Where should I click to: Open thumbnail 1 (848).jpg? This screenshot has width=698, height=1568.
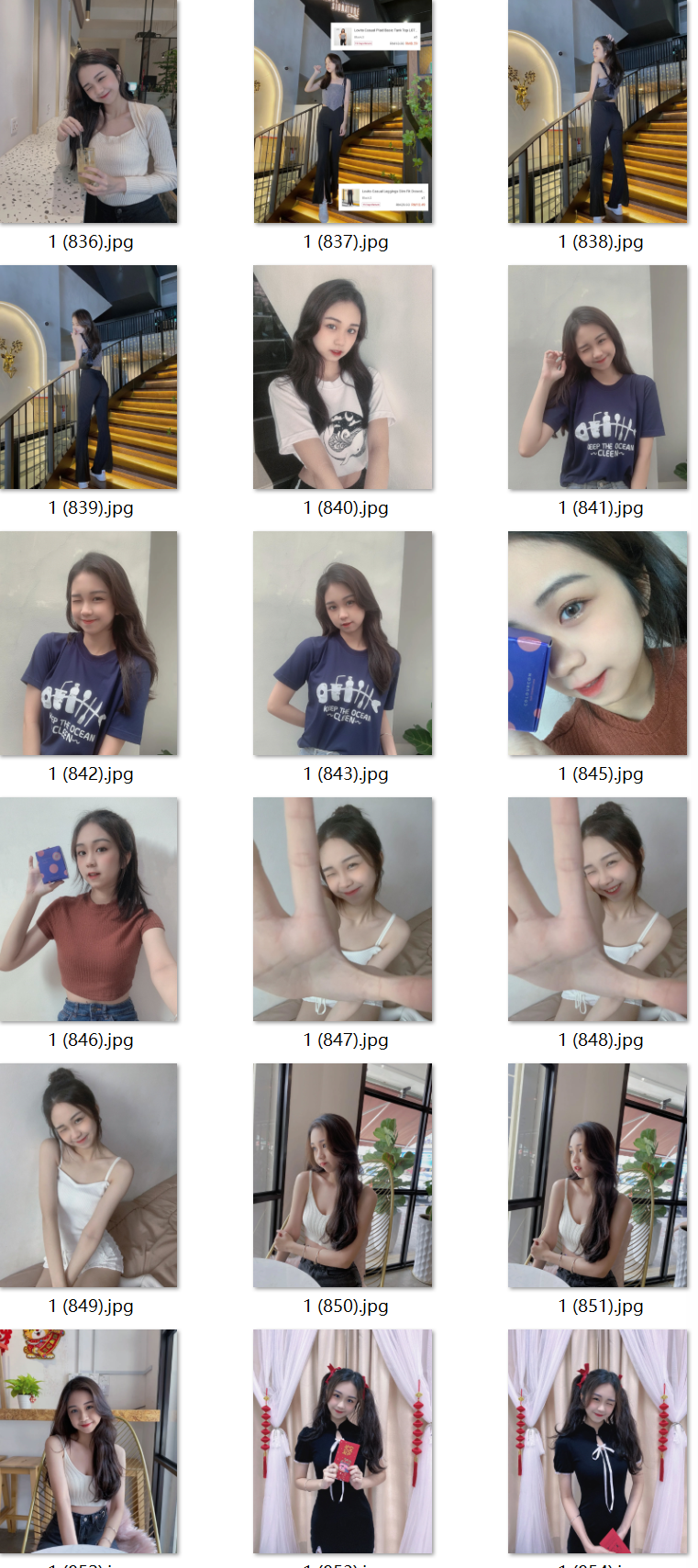(x=597, y=909)
